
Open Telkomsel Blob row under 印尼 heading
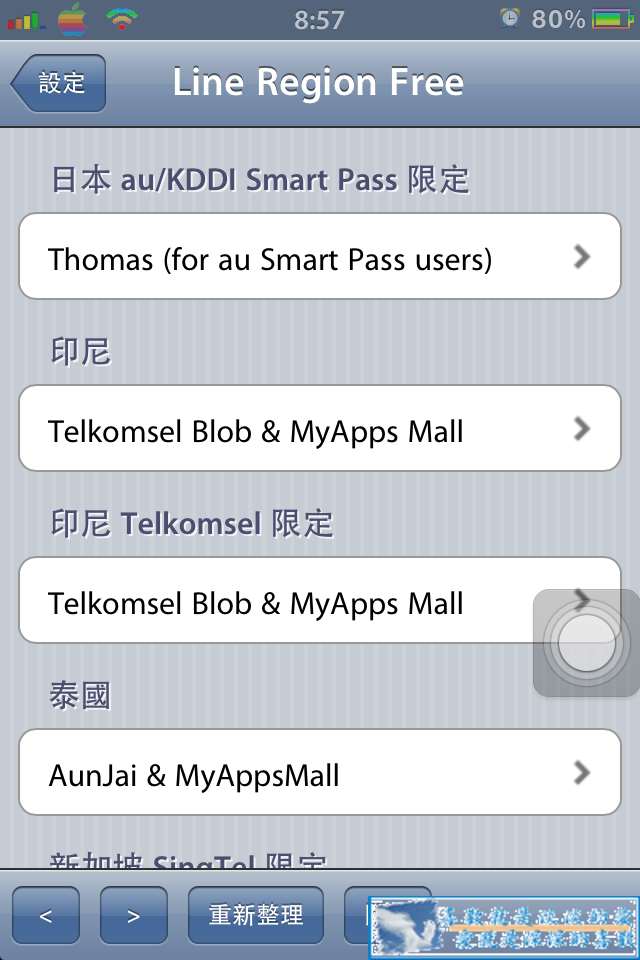320,429
